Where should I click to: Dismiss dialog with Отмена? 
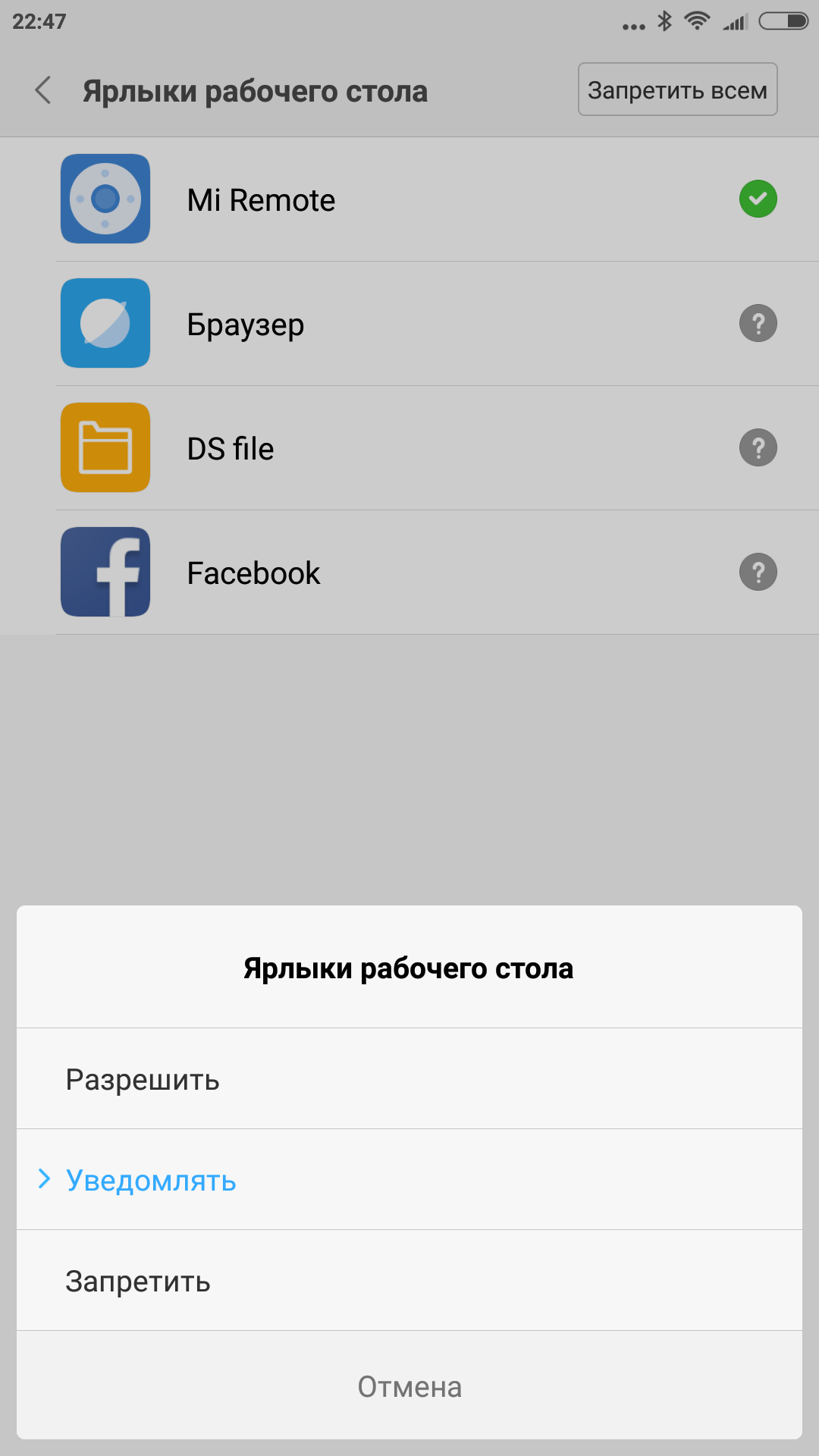409,1386
